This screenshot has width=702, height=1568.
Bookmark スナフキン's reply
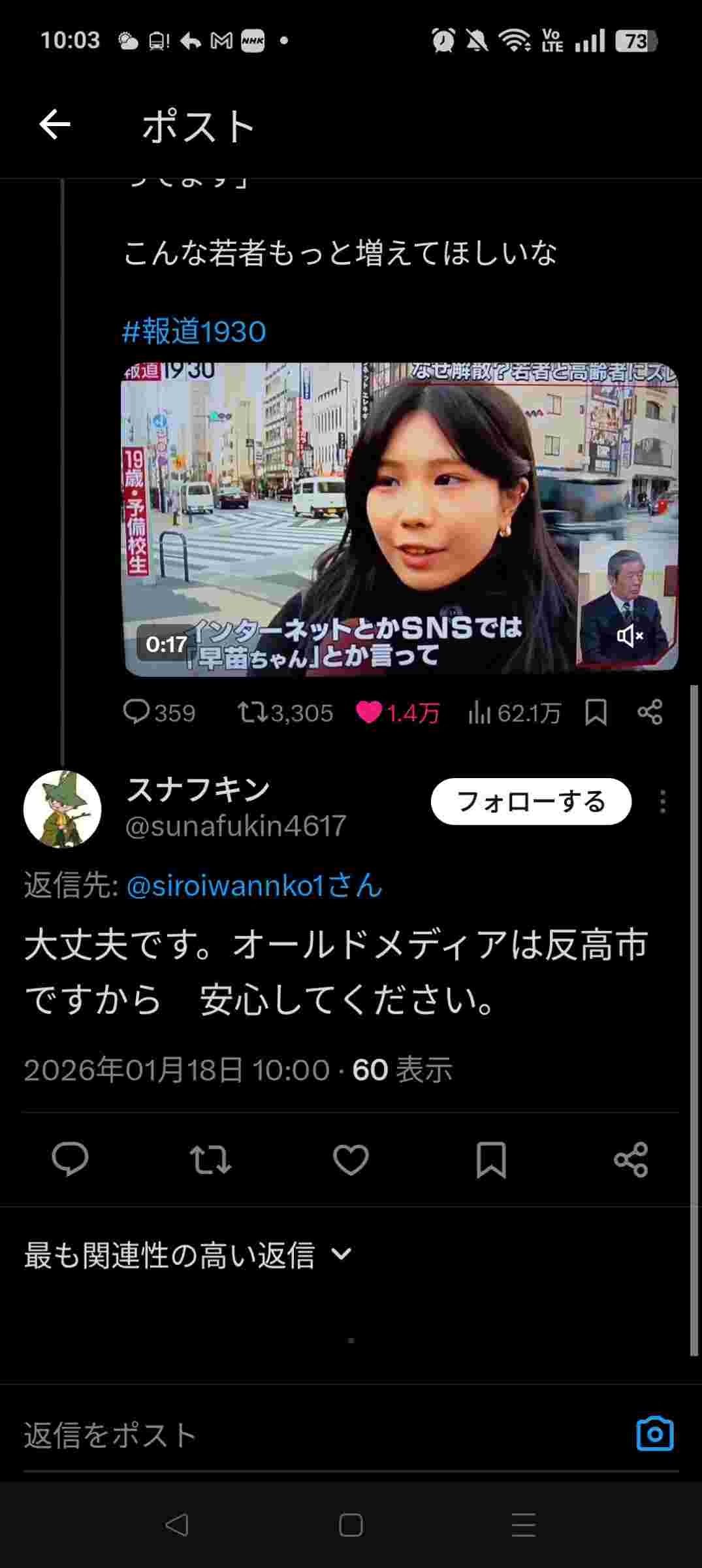[491, 1160]
